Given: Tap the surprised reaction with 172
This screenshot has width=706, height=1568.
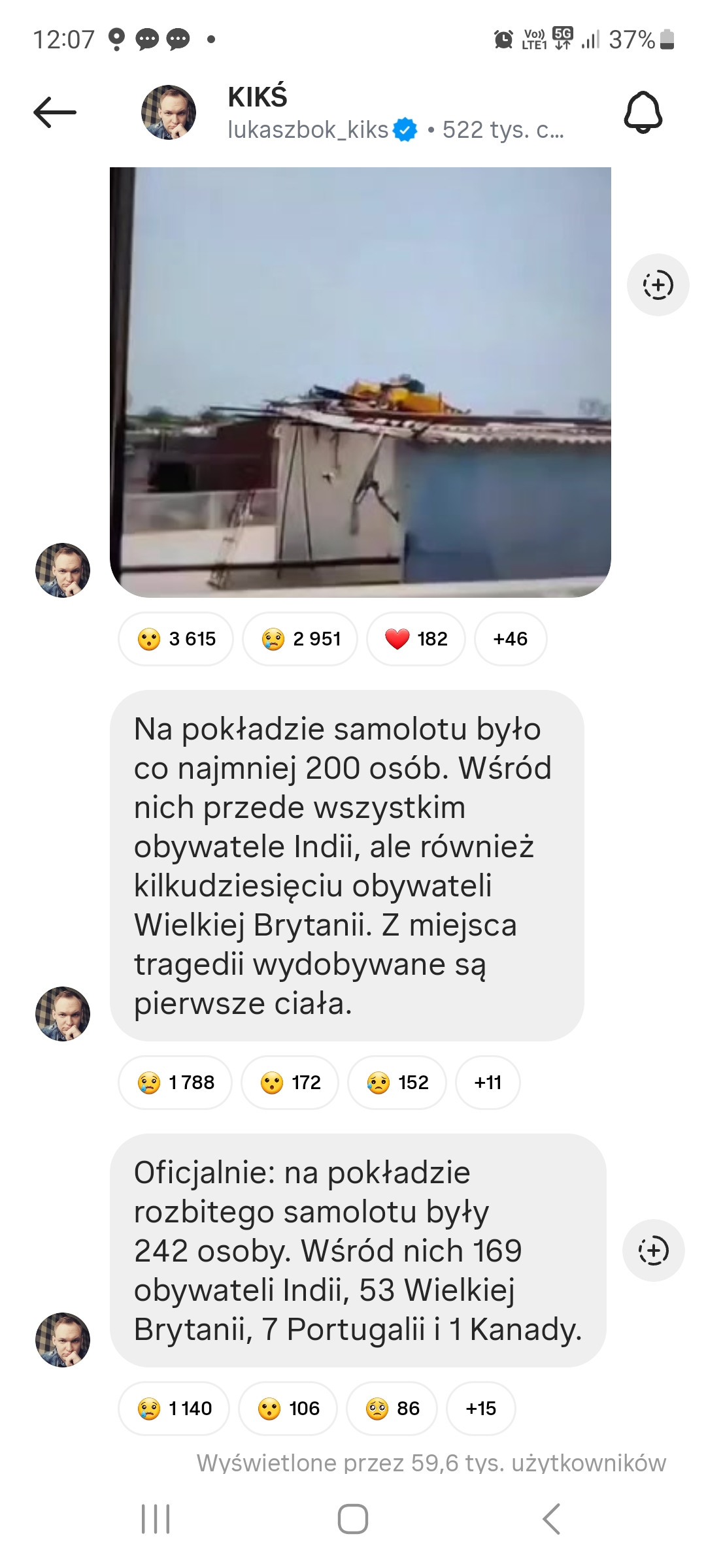Looking at the screenshot, I should 290,1083.
